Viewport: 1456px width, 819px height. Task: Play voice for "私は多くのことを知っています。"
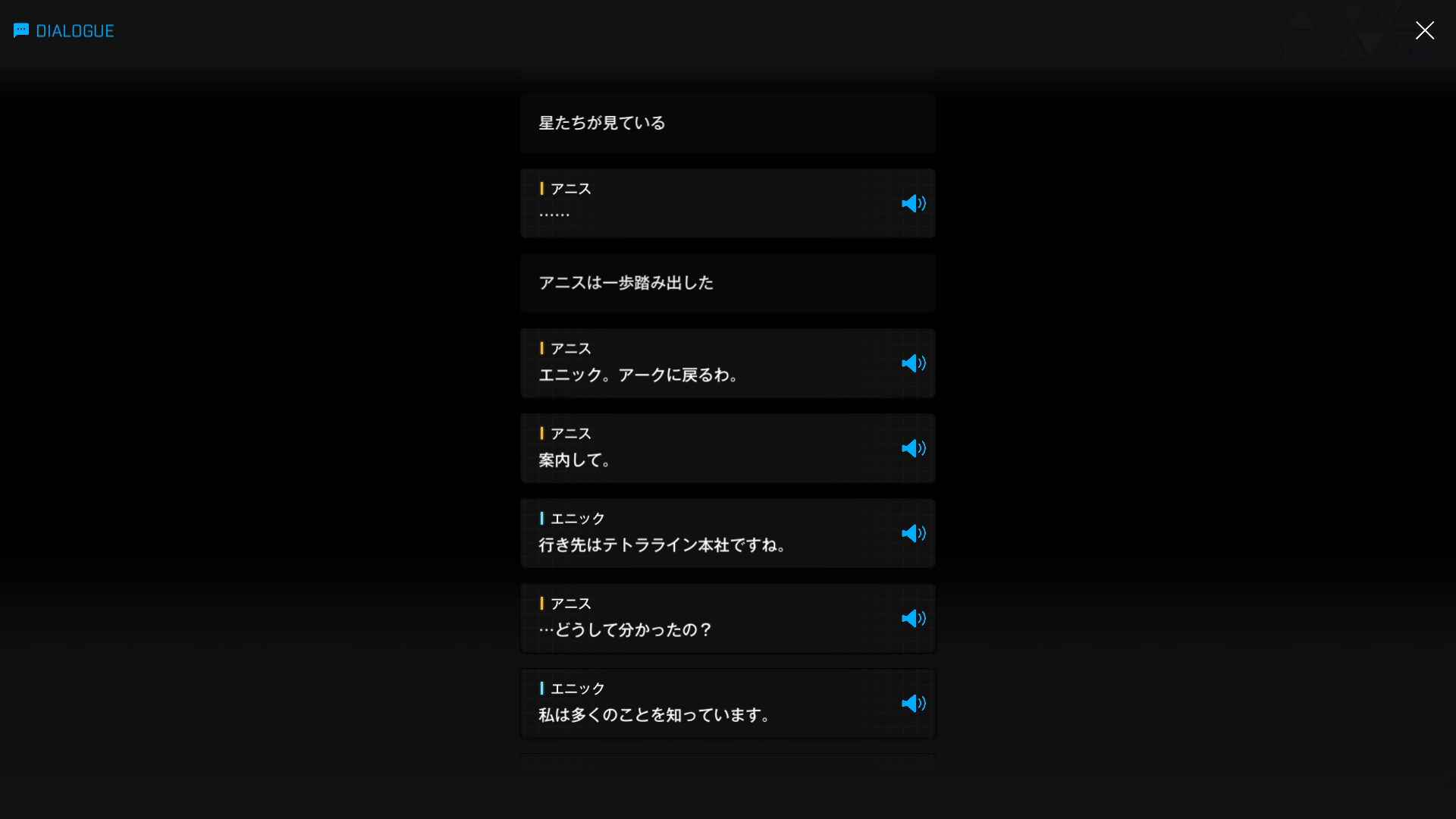(x=913, y=703)
